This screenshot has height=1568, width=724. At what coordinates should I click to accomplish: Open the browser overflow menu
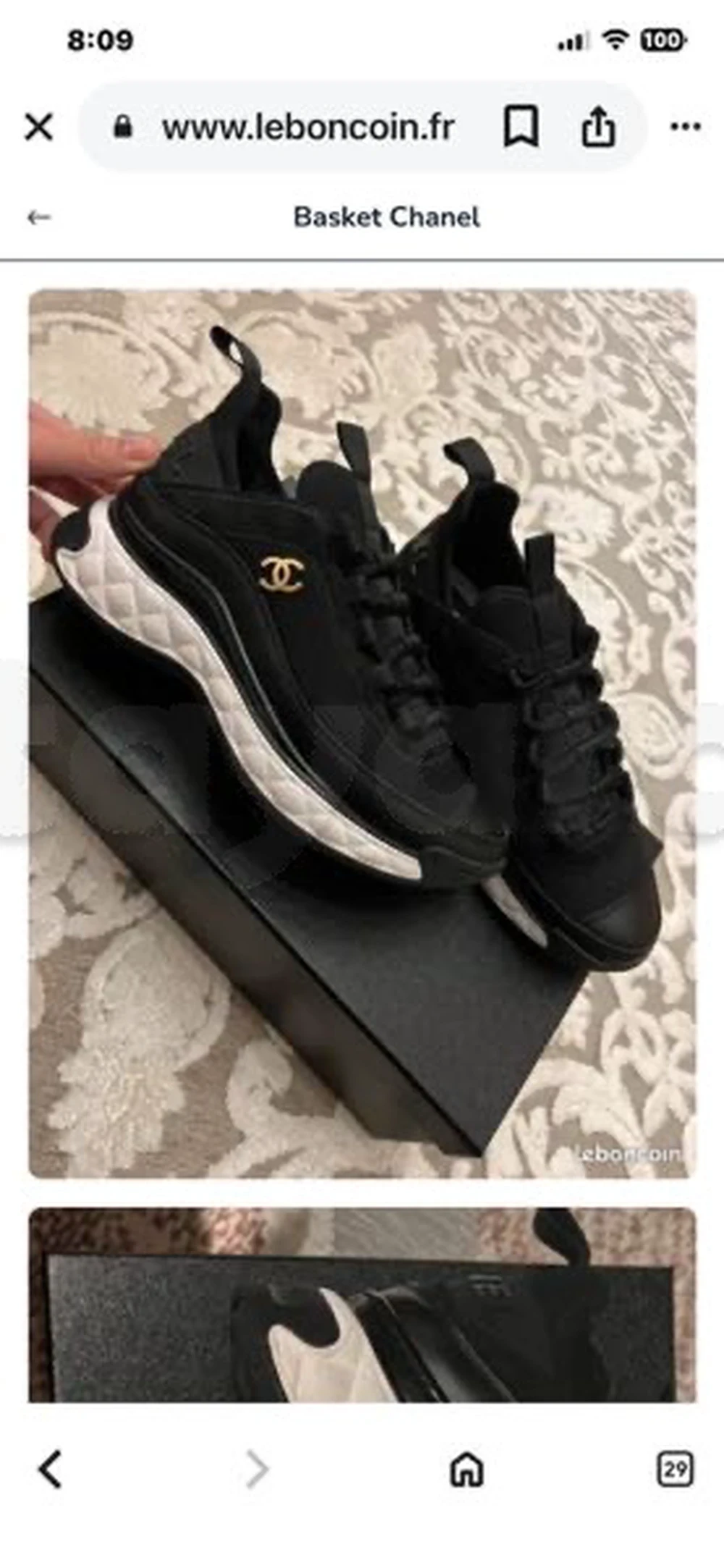point(684,127)
